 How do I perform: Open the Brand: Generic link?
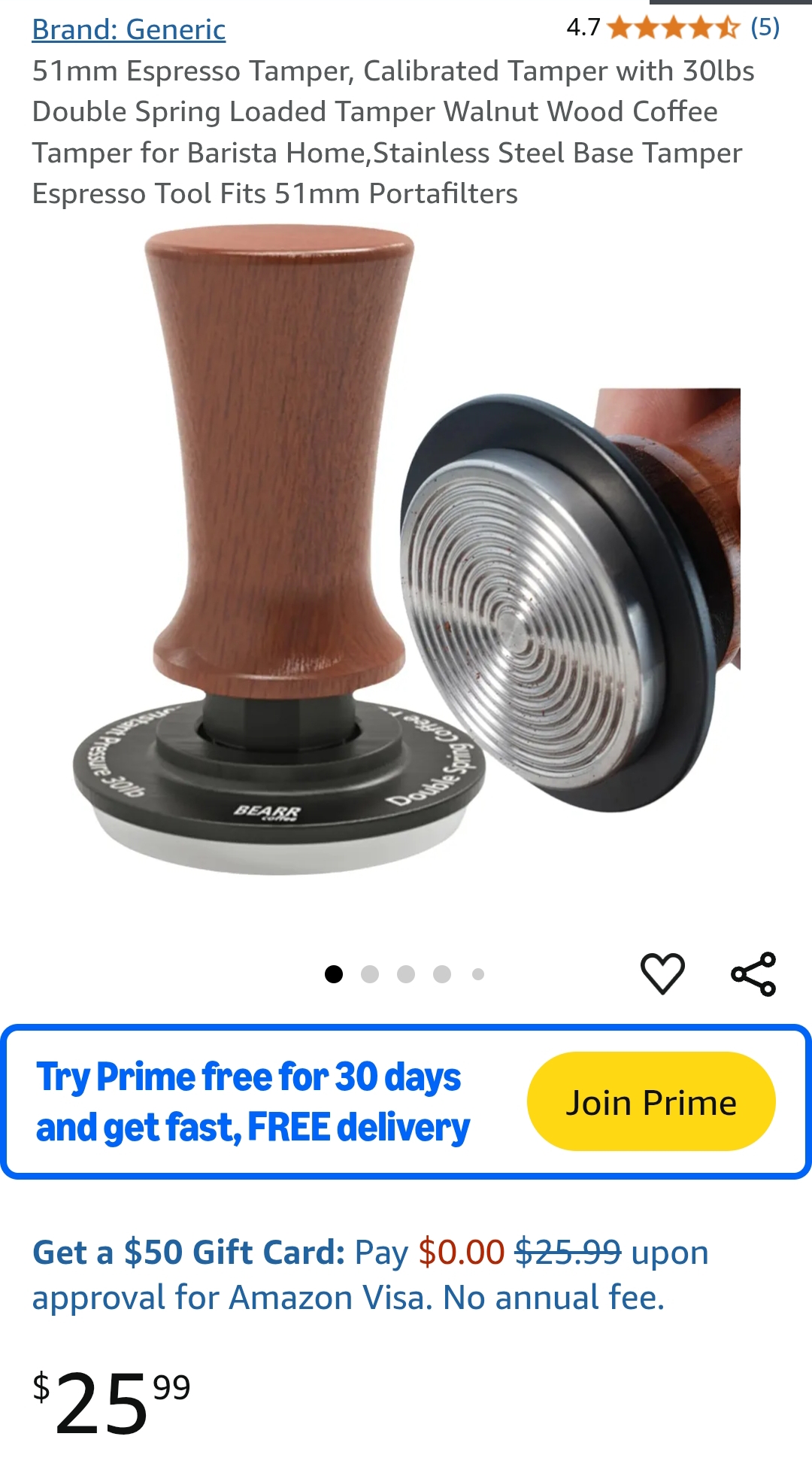pos(126,29)
